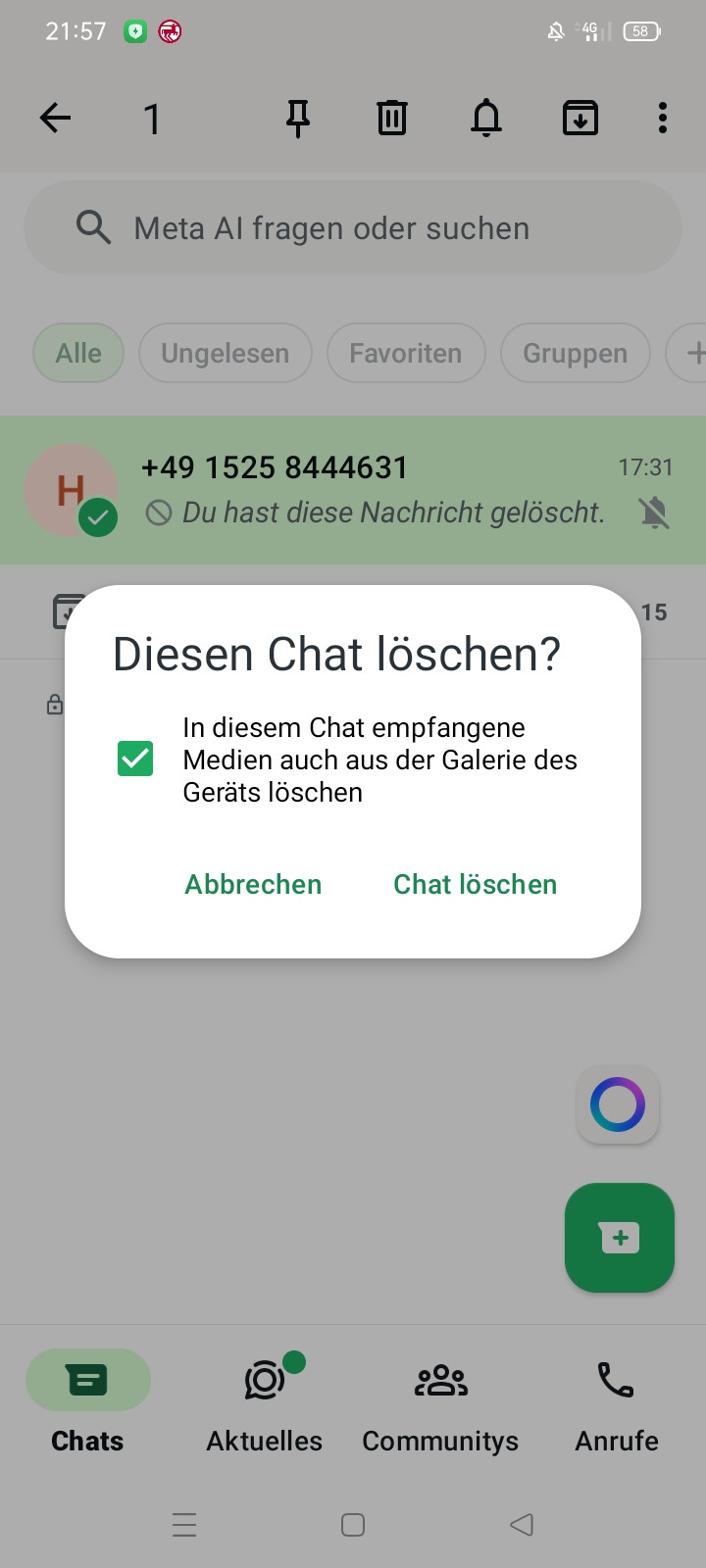Pin the selected chat

(298, 119)
